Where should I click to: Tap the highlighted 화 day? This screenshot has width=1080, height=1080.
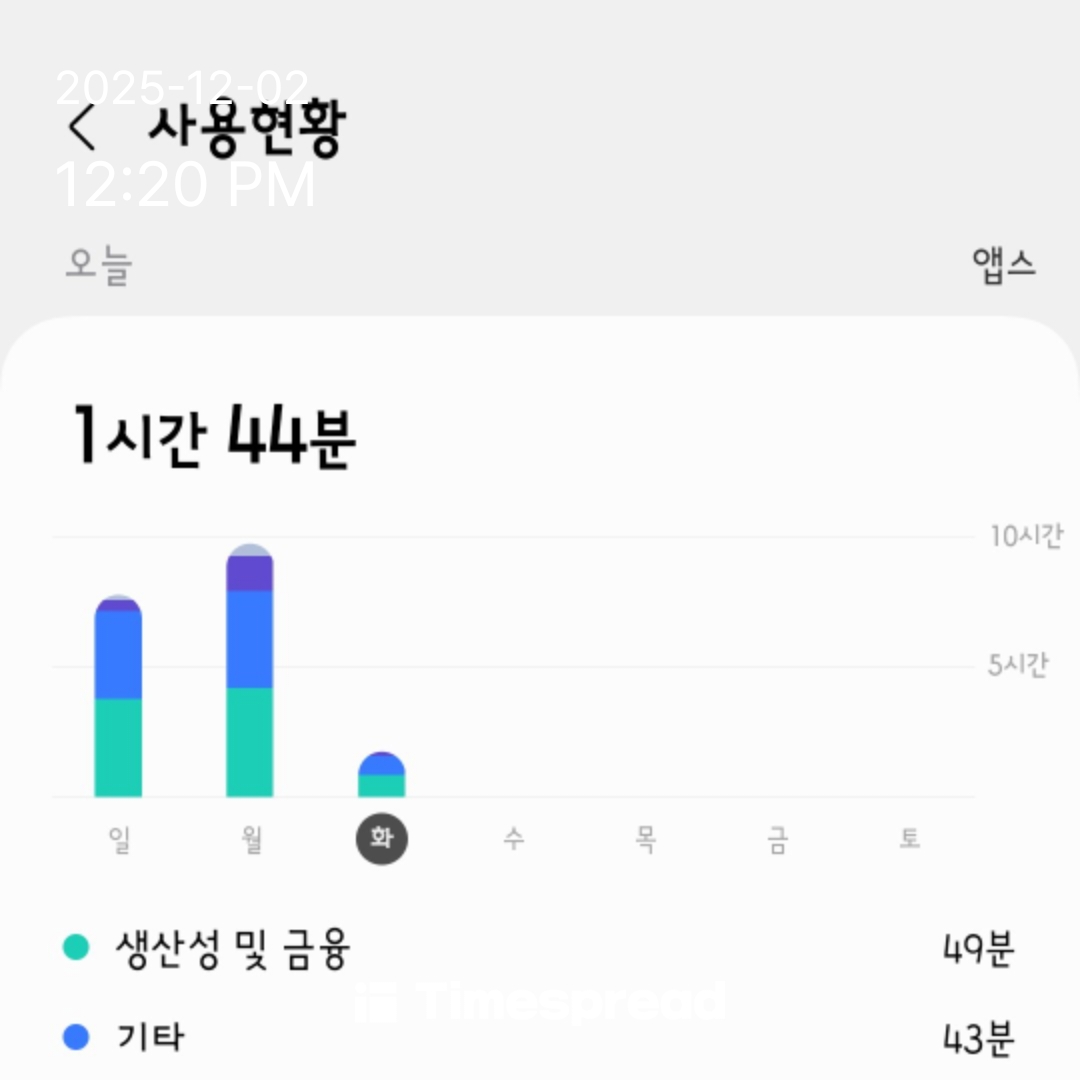(x=382, y=839)
